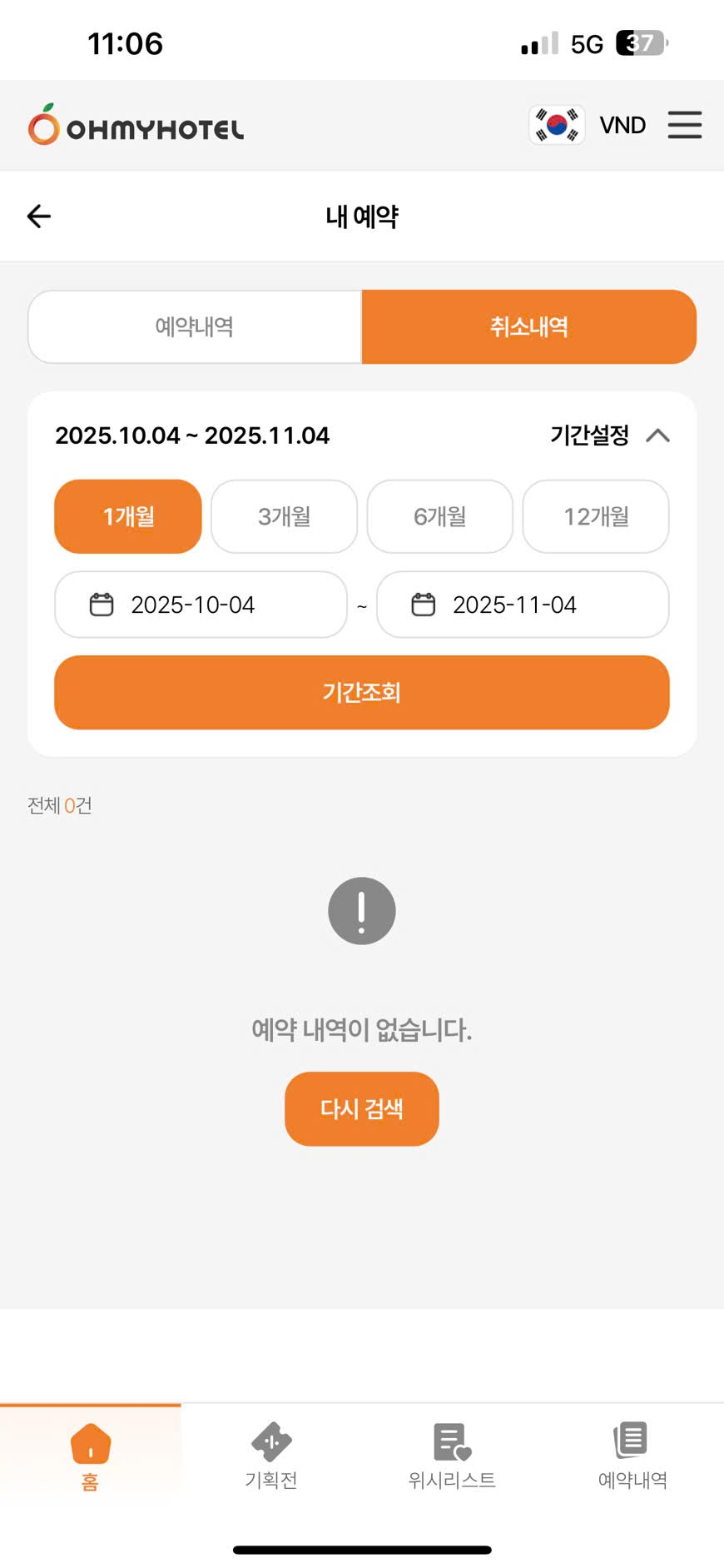This screenshot has width=724, height=1568.
Task: Tap the 기간조회 button
Action: 362,692
